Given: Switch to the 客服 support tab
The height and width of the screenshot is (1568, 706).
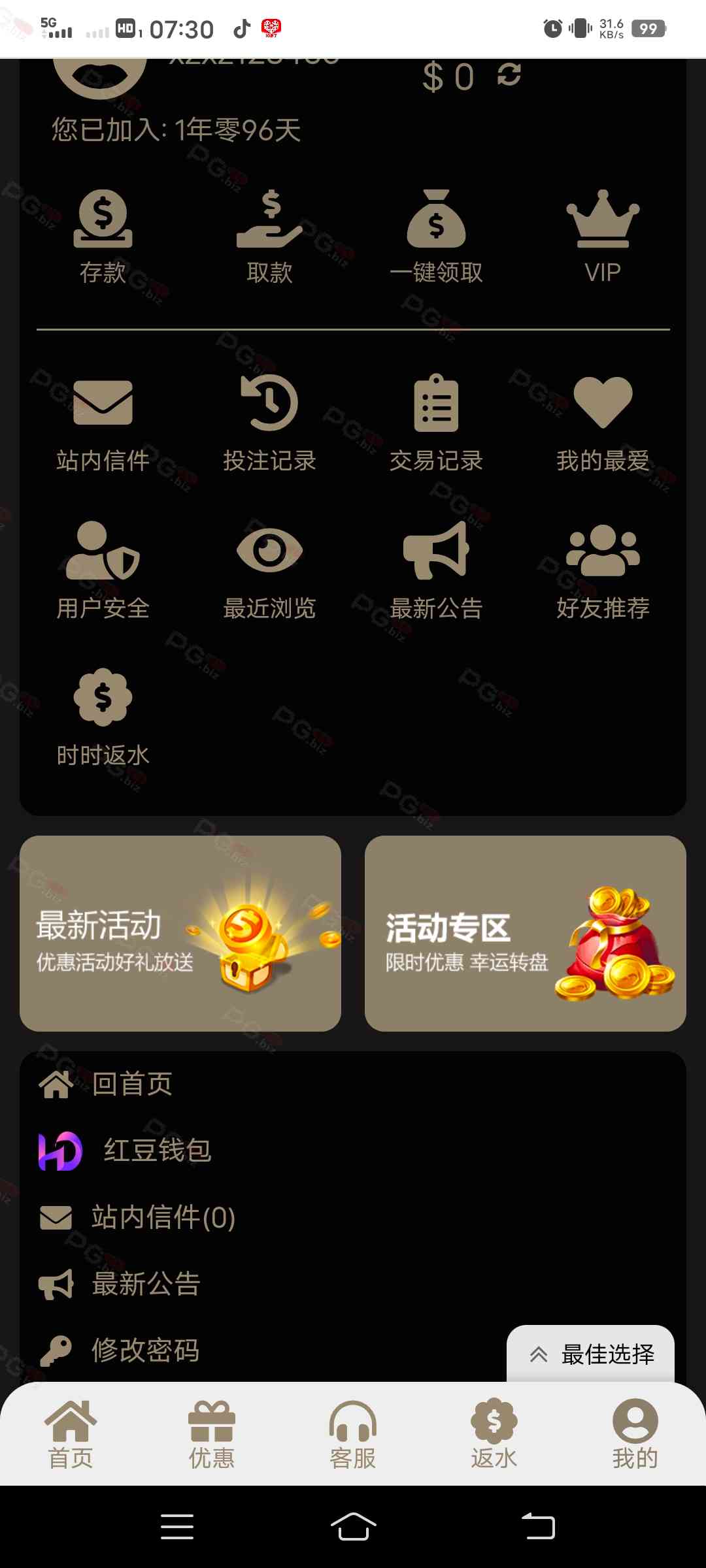Looking at the screenshot, I should pos(353,1435).
